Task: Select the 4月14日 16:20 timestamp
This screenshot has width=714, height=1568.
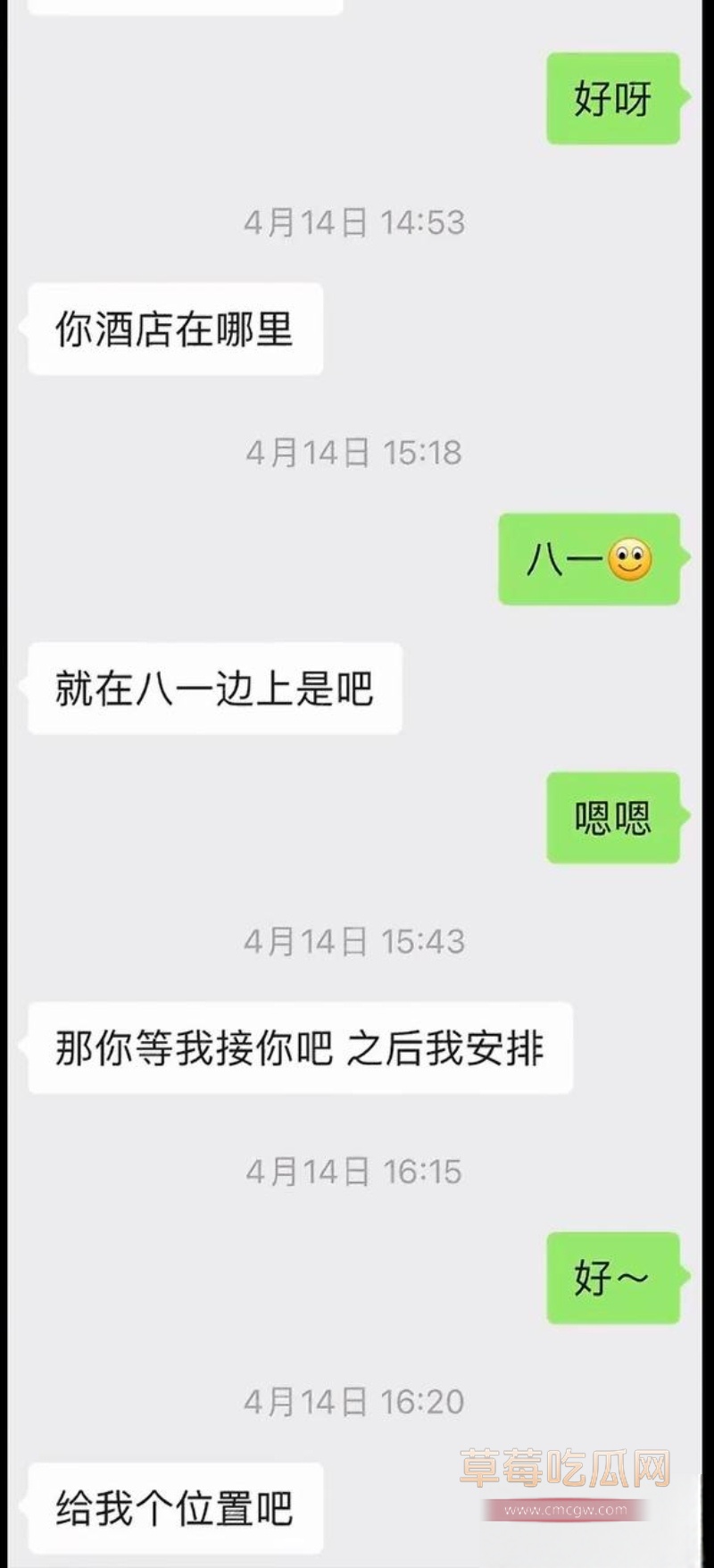Action: [x=356, y=1402]
